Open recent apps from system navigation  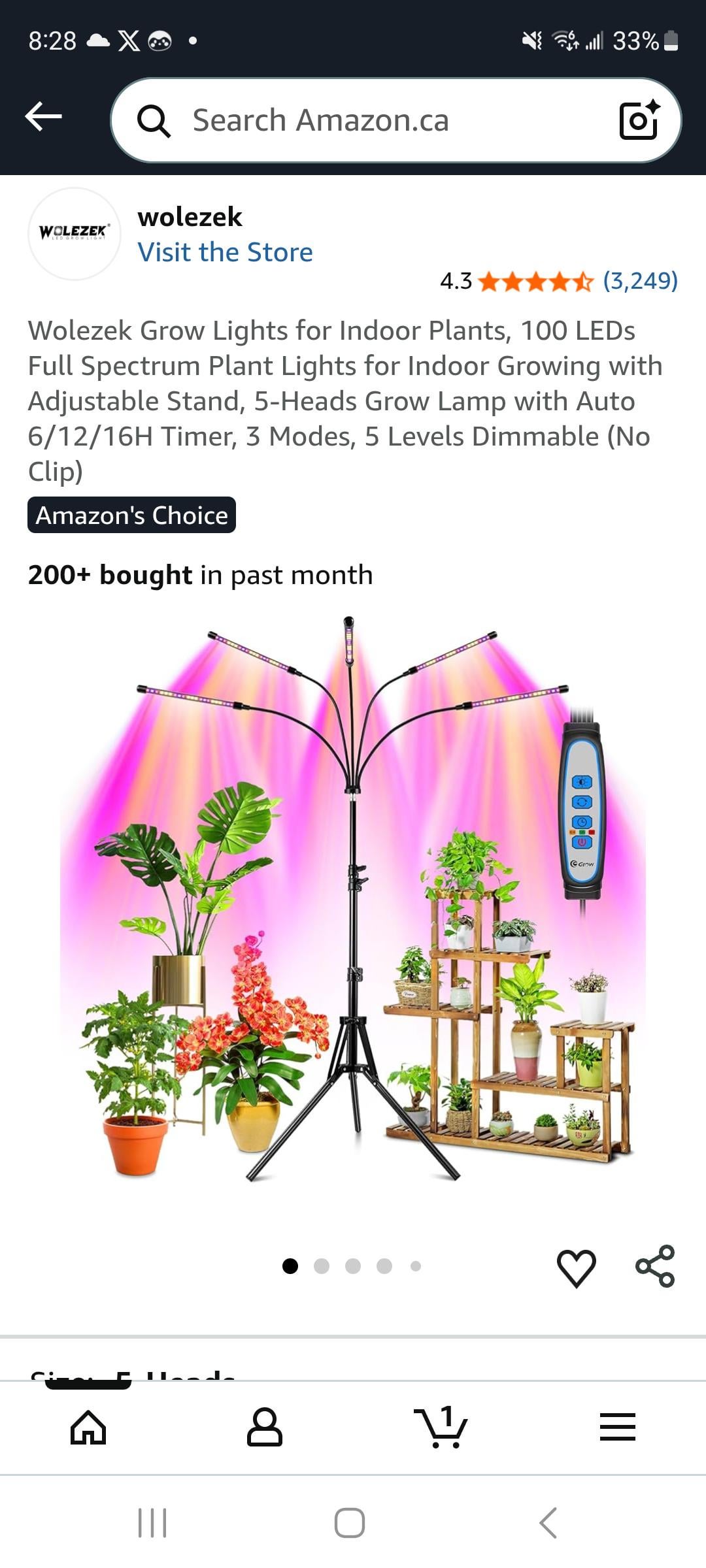pos(152,1523)
